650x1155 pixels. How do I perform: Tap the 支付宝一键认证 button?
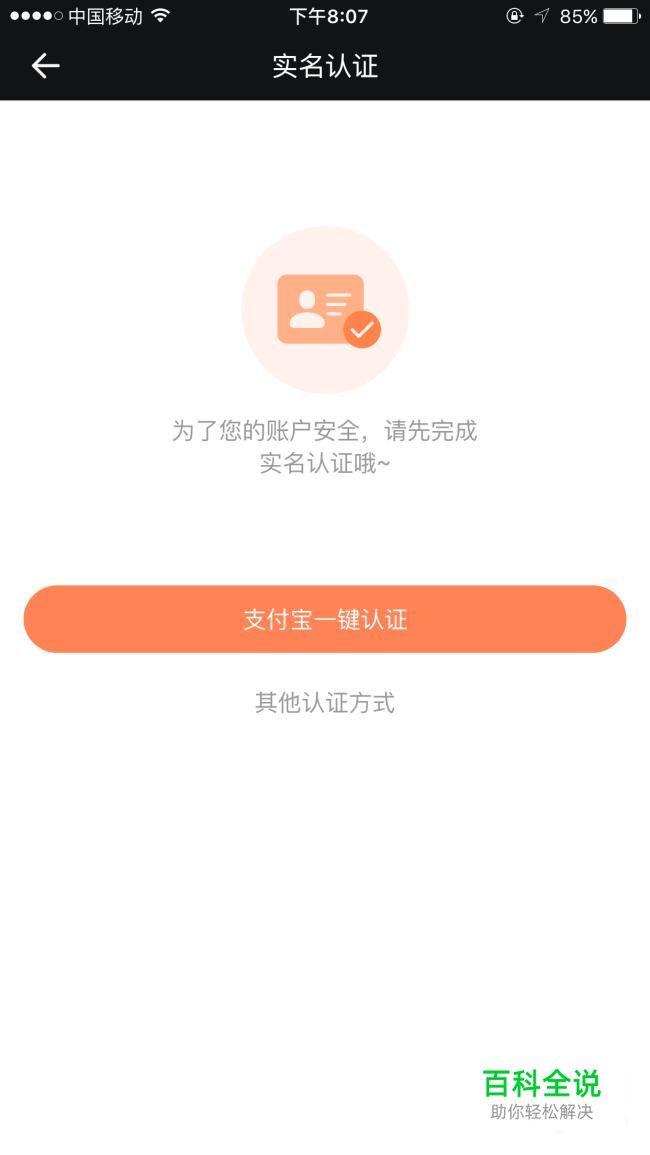point(325,619)
